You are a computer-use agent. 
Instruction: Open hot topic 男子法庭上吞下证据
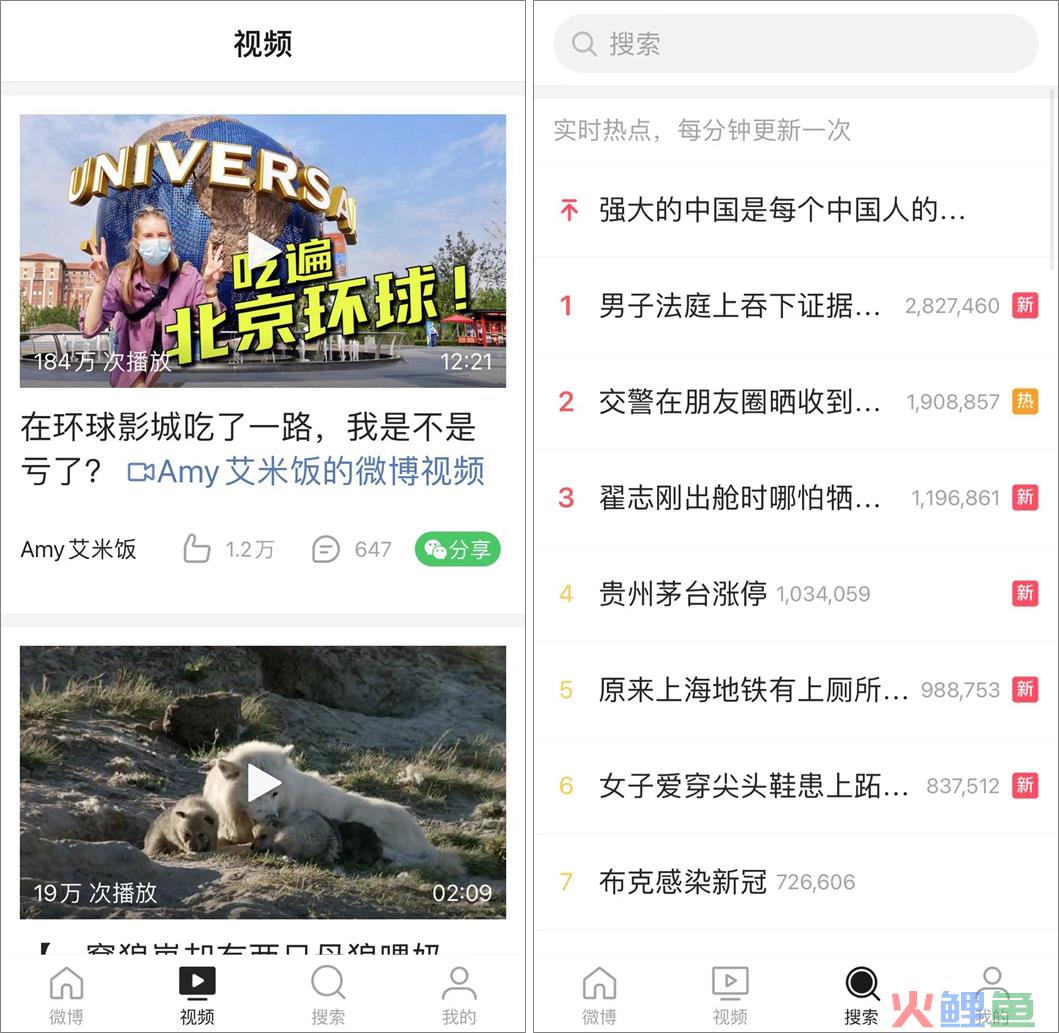coord(739,306)
